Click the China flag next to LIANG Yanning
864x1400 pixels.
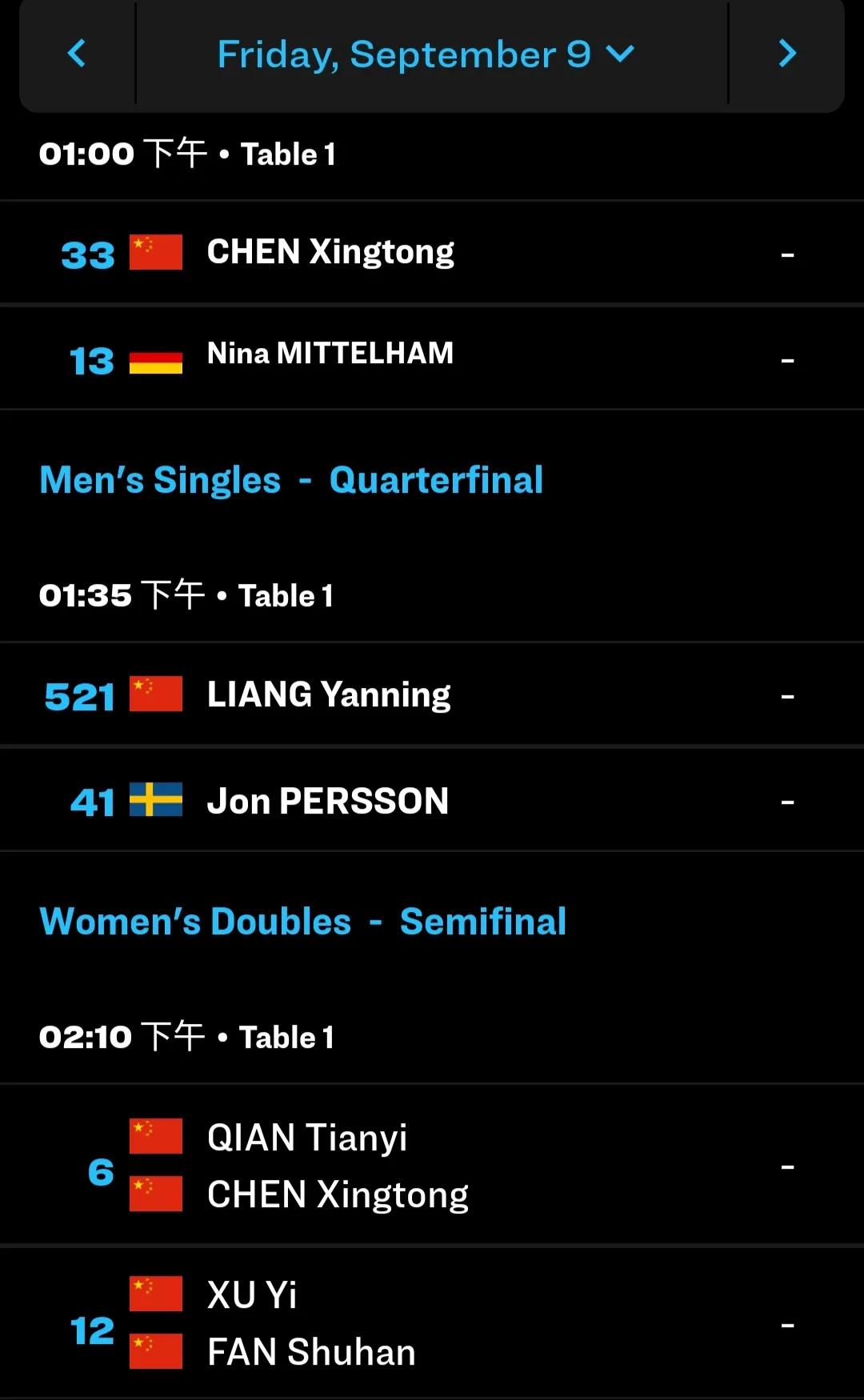pyautogui.click(x=155, y=693)
